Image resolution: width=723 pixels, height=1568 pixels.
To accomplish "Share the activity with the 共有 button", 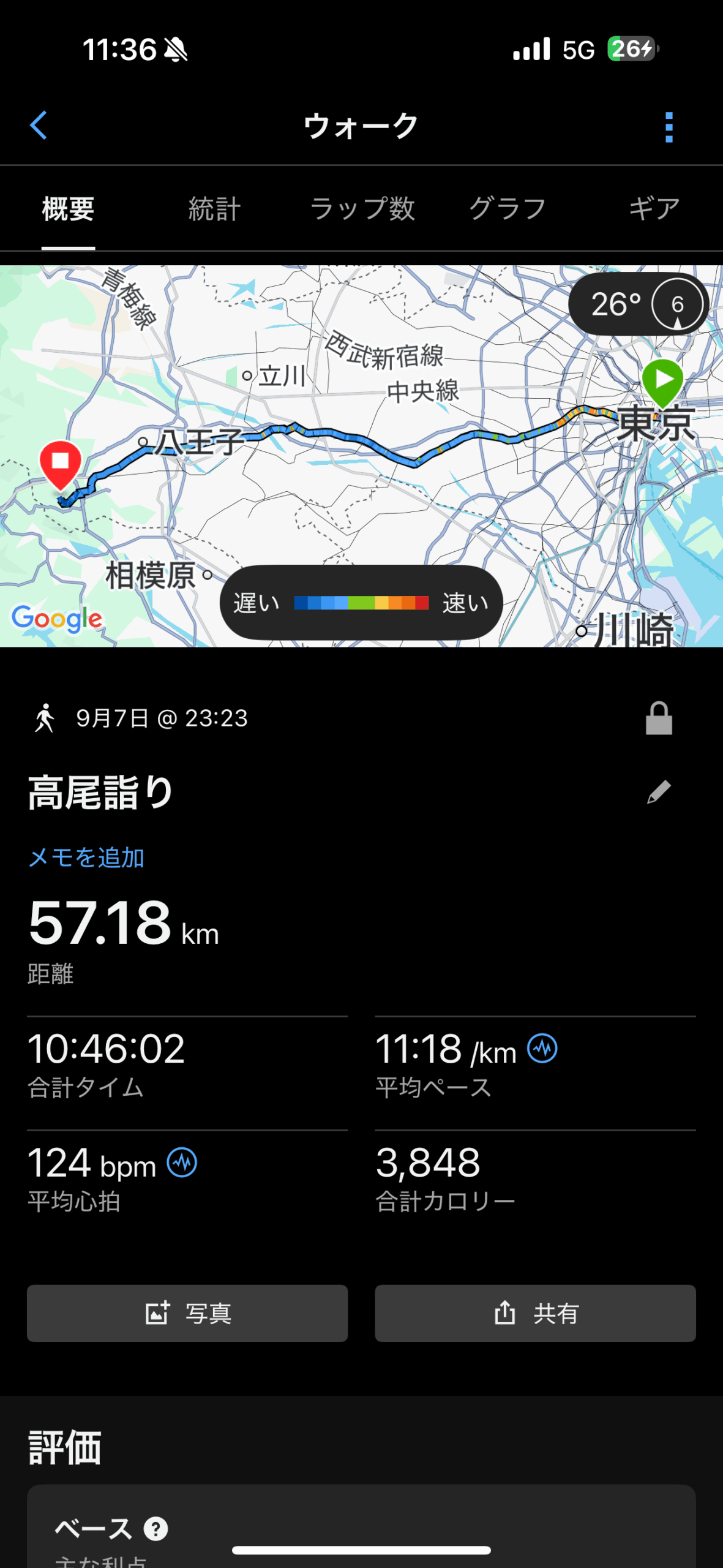I will [x=535, y=1313].
